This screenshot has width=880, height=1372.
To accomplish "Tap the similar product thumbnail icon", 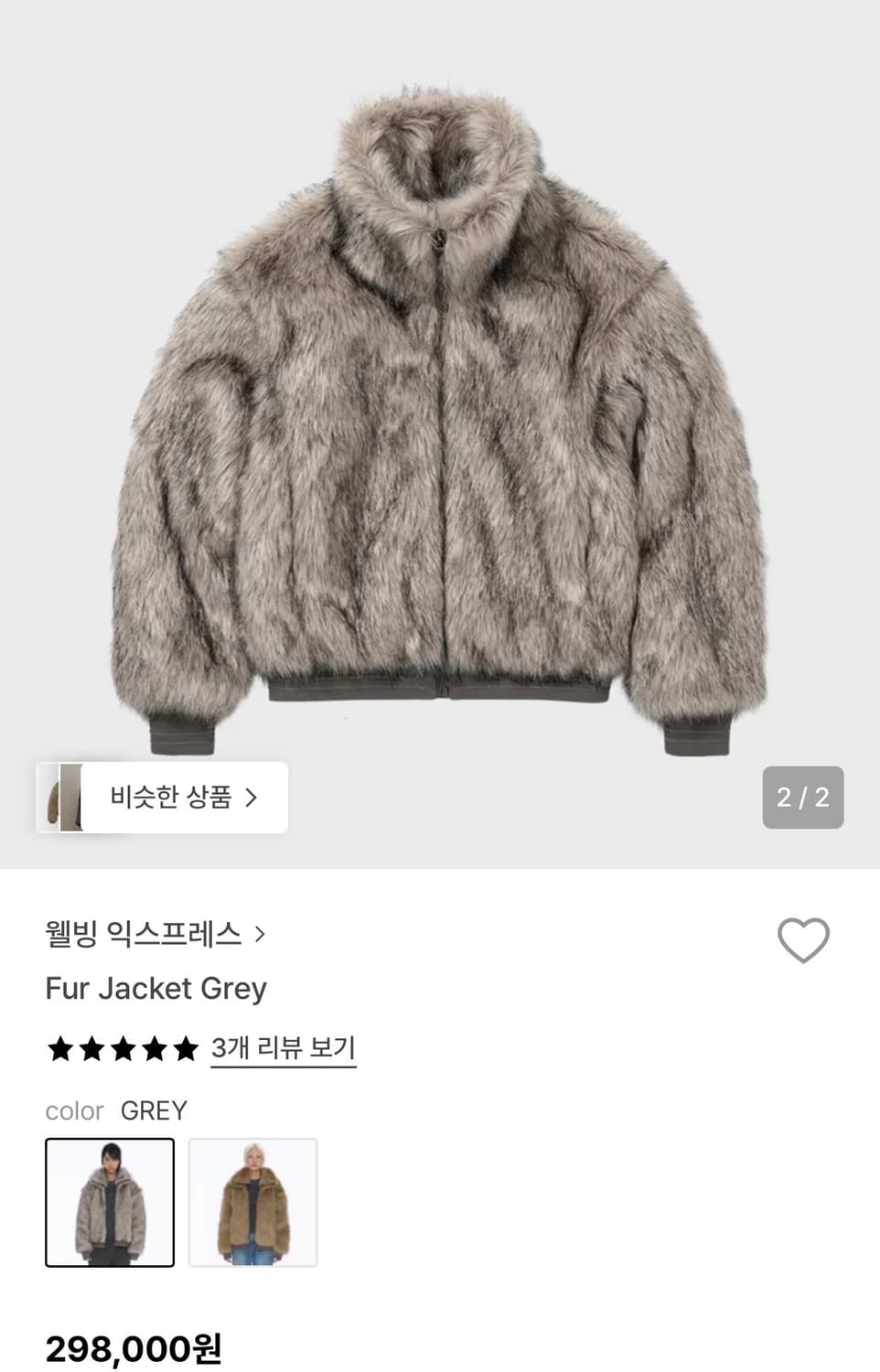I will tap(59, 797).
